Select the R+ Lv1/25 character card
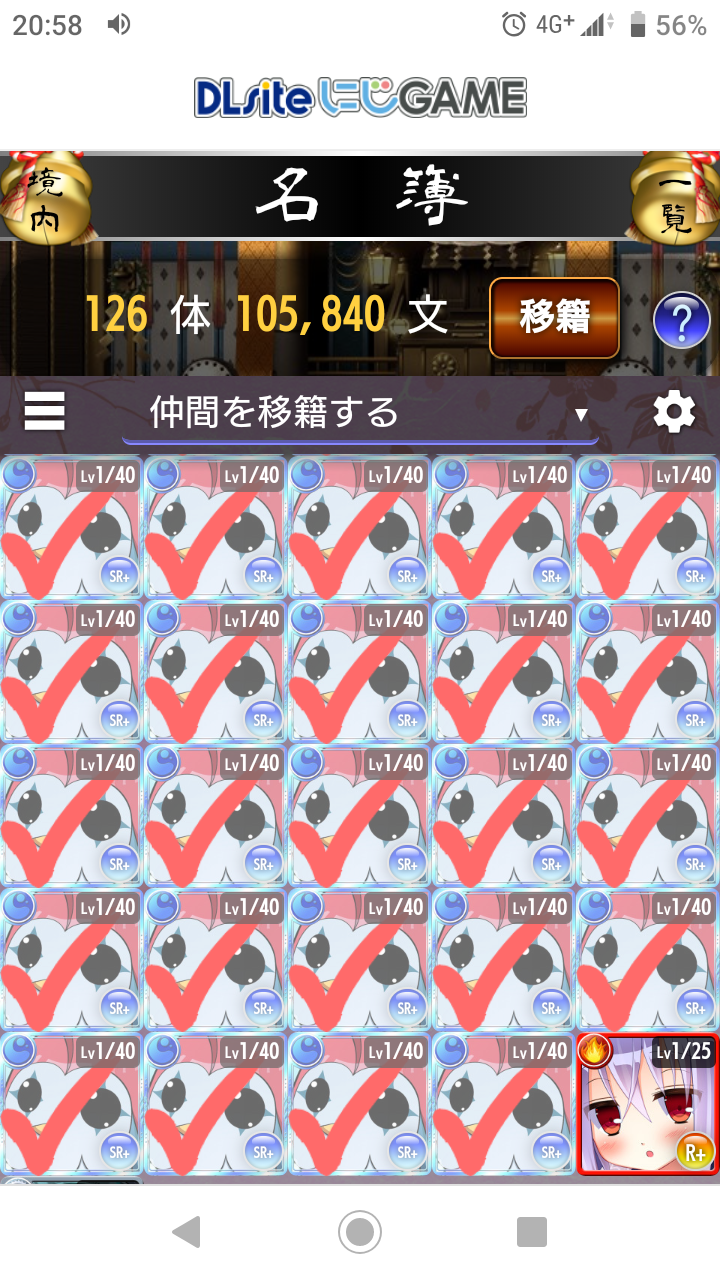 pos(647,1103)
